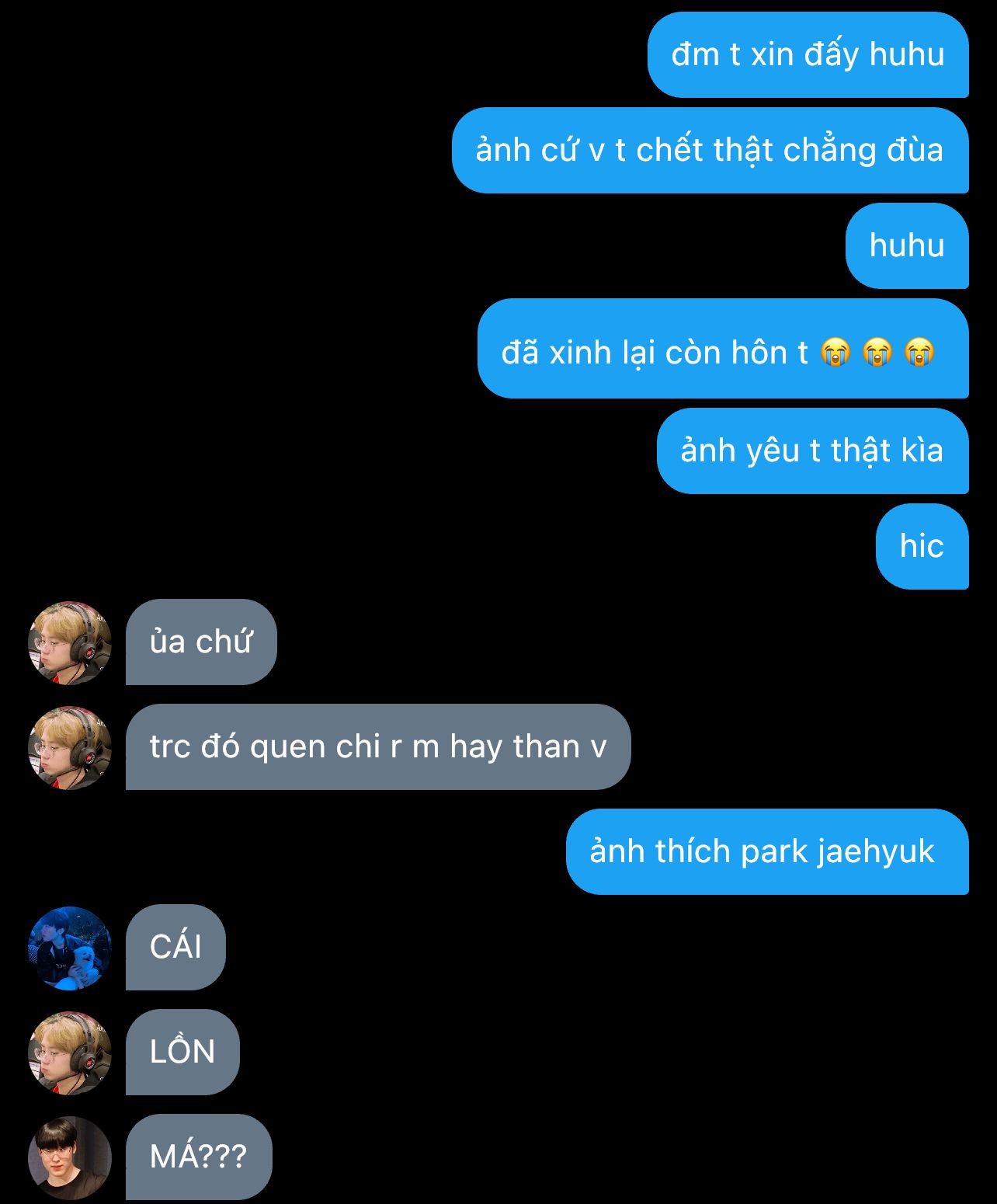This screenshot has height=1204, width=997.
Task: View profile of the "CÁI" message sender
Action: tap(70, 948)
